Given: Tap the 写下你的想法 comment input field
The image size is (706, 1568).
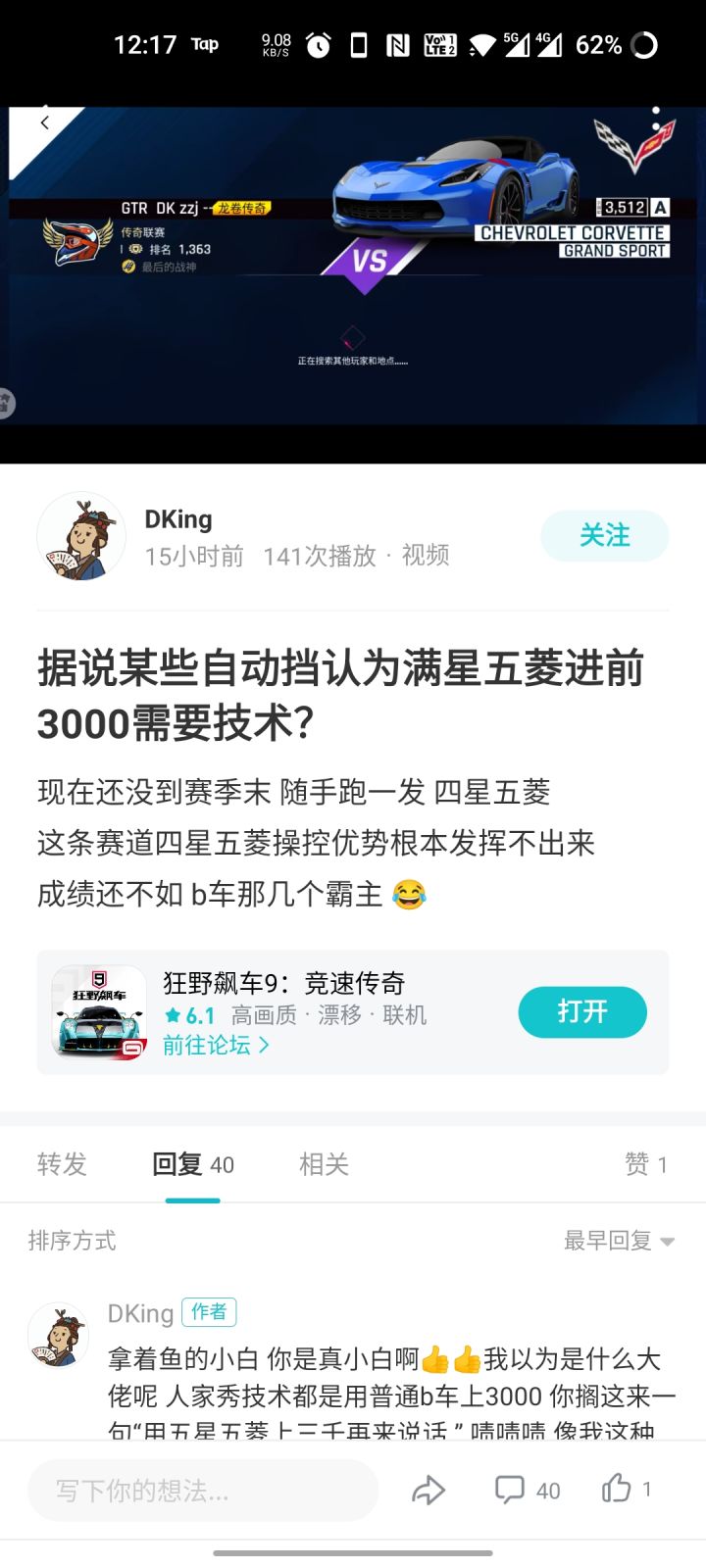Looking at the screenshot, I should tap(203, 1490).
